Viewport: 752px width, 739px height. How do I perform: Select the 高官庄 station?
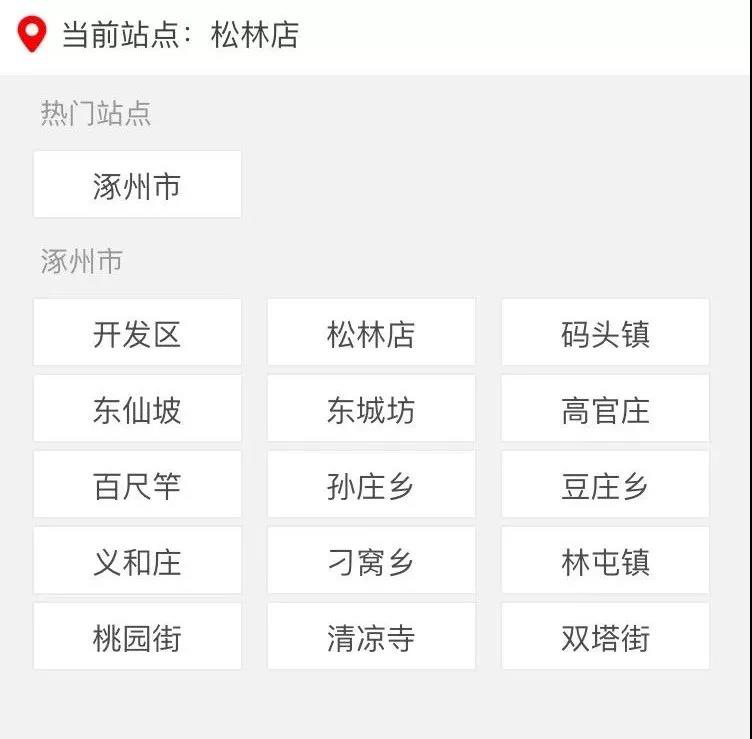point(605,409)
